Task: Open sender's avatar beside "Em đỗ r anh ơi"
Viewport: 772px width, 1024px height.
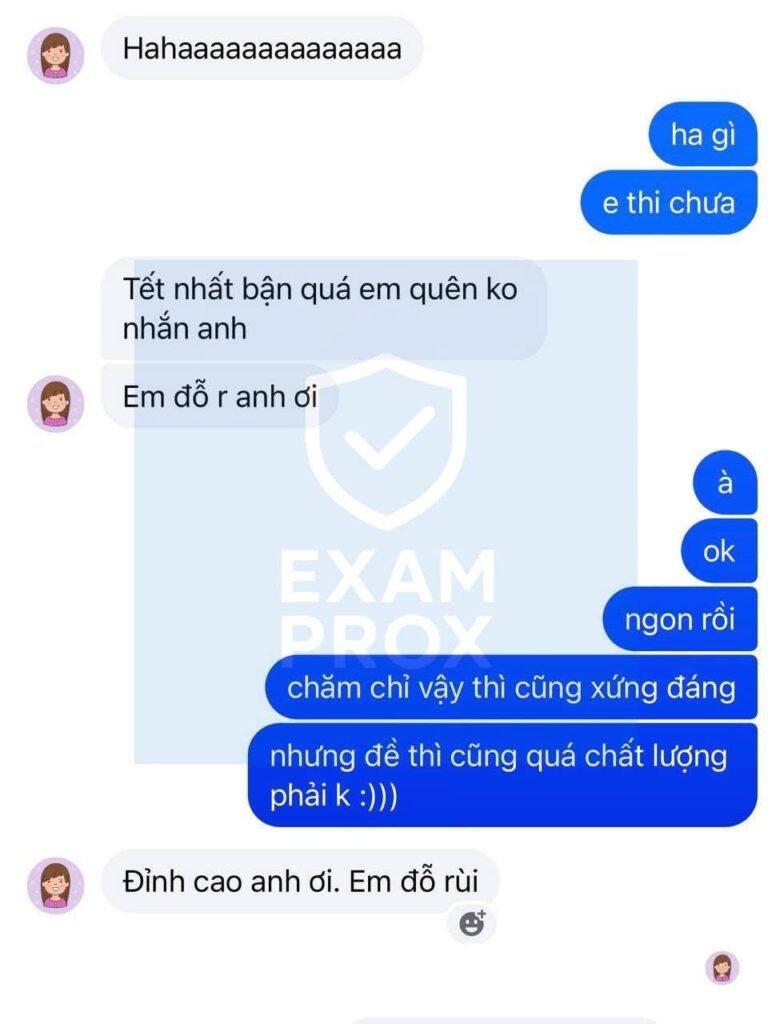Action: point(56,403)
